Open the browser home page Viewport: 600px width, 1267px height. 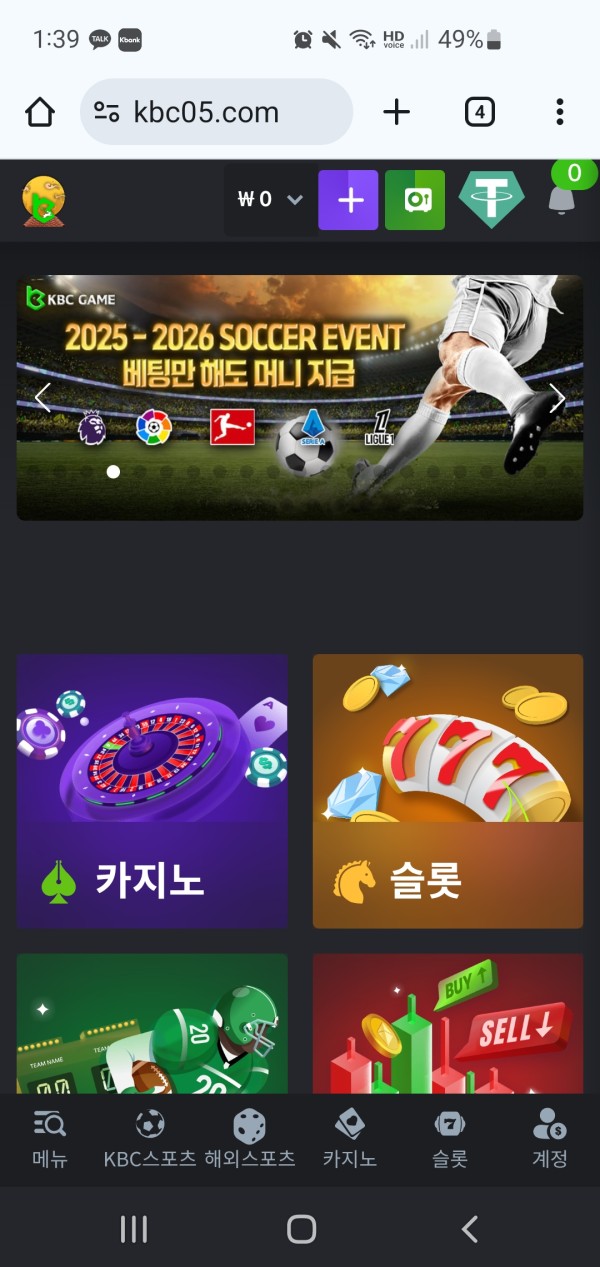tap(40, 112)
